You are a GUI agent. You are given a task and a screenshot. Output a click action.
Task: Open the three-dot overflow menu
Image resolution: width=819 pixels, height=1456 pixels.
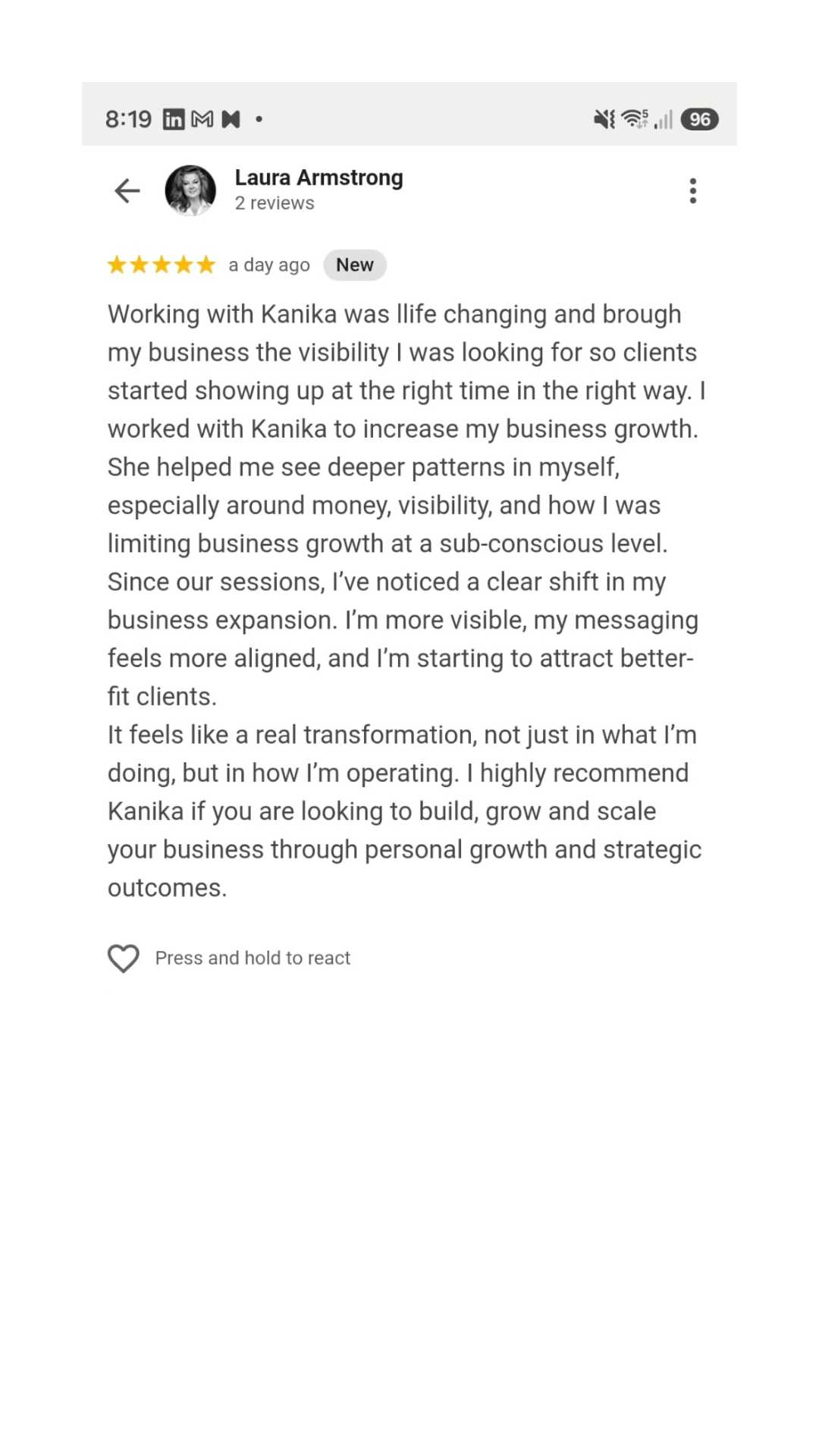692,190
